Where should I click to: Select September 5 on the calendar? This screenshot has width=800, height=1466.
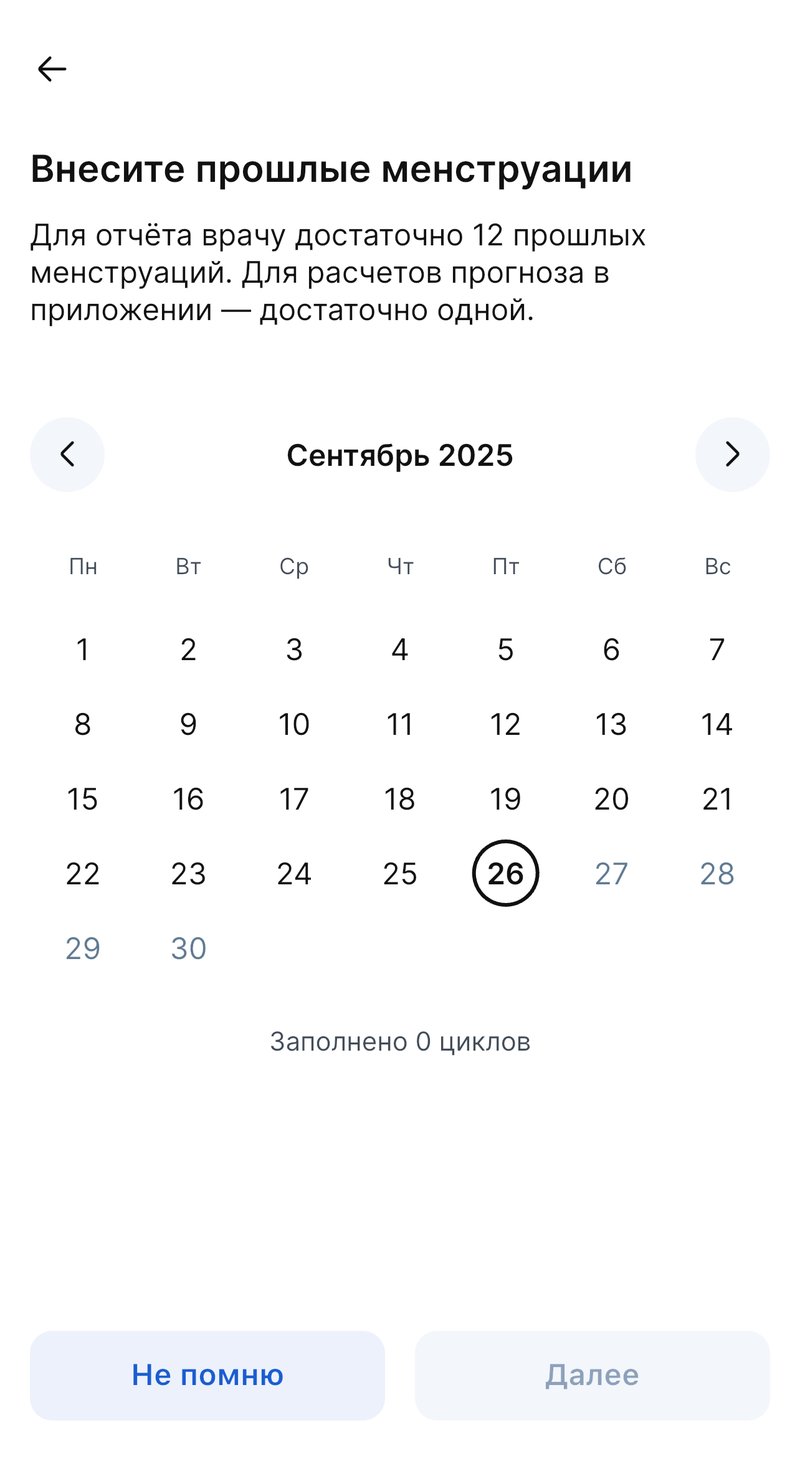pyautogui.click(x=505, y=650)
